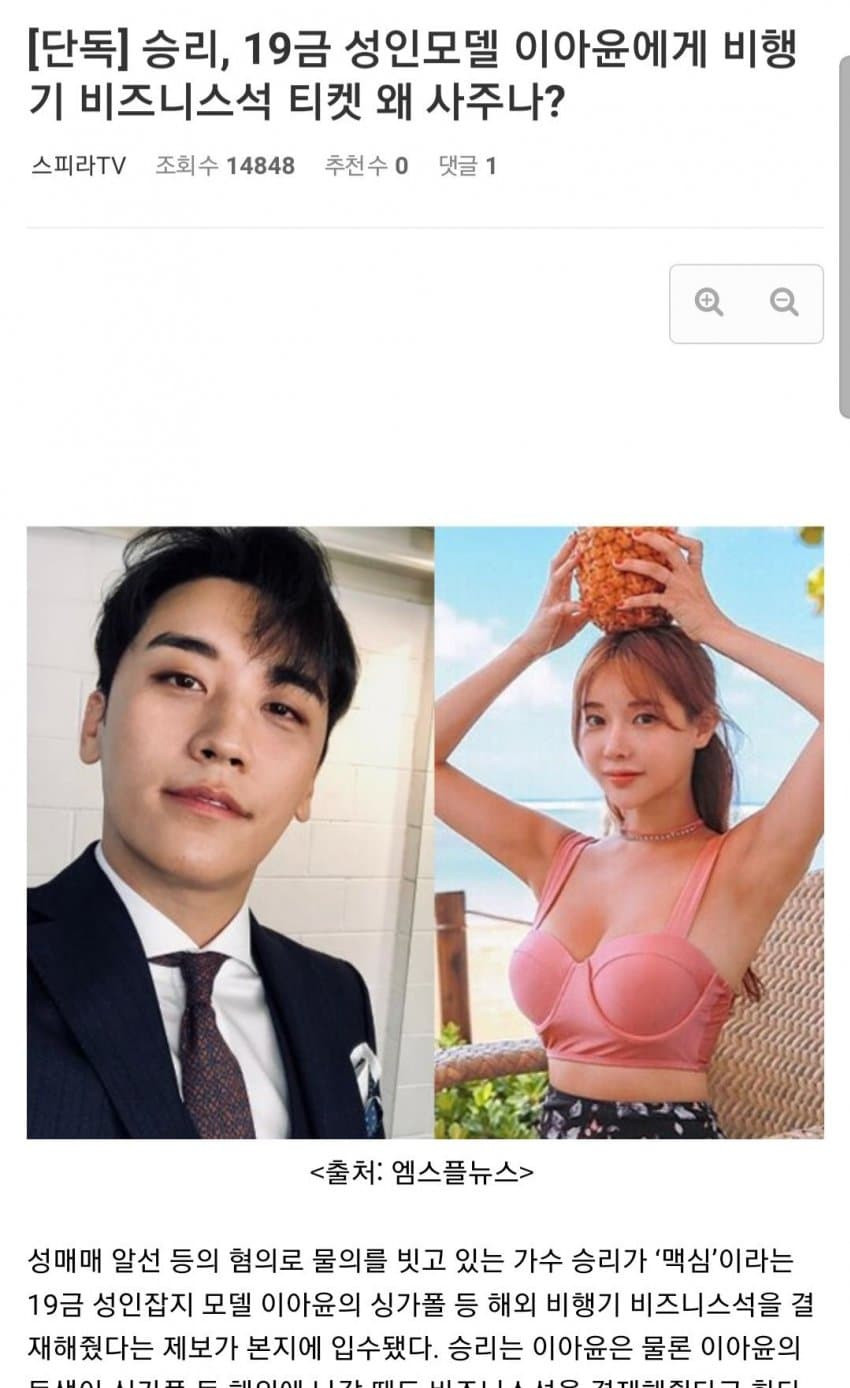Zoom in the article text size
The width and height of the screenshot is (850, 1388).
tap(709, 302)
